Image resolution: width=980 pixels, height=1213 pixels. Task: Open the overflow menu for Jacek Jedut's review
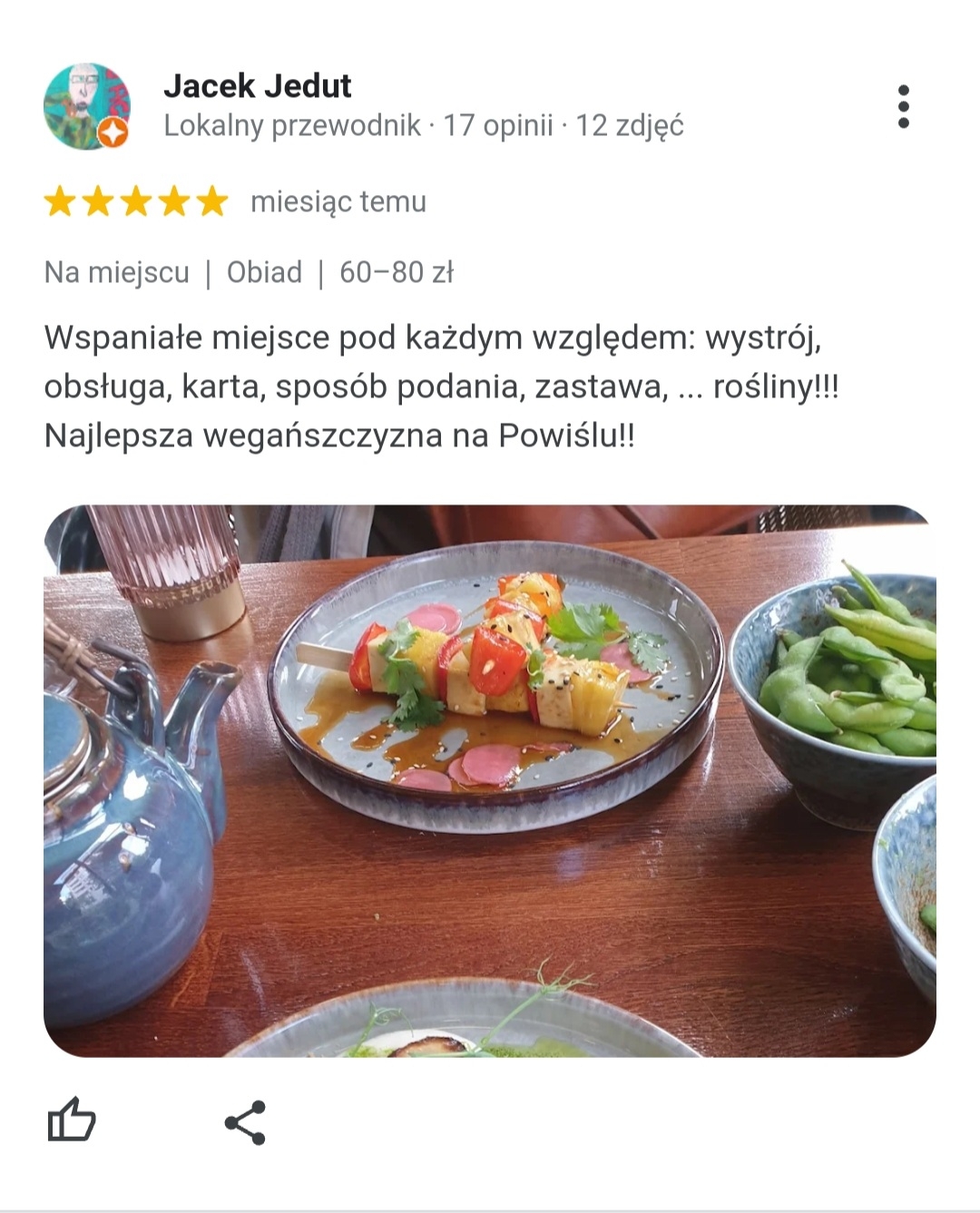click(902, 107)
